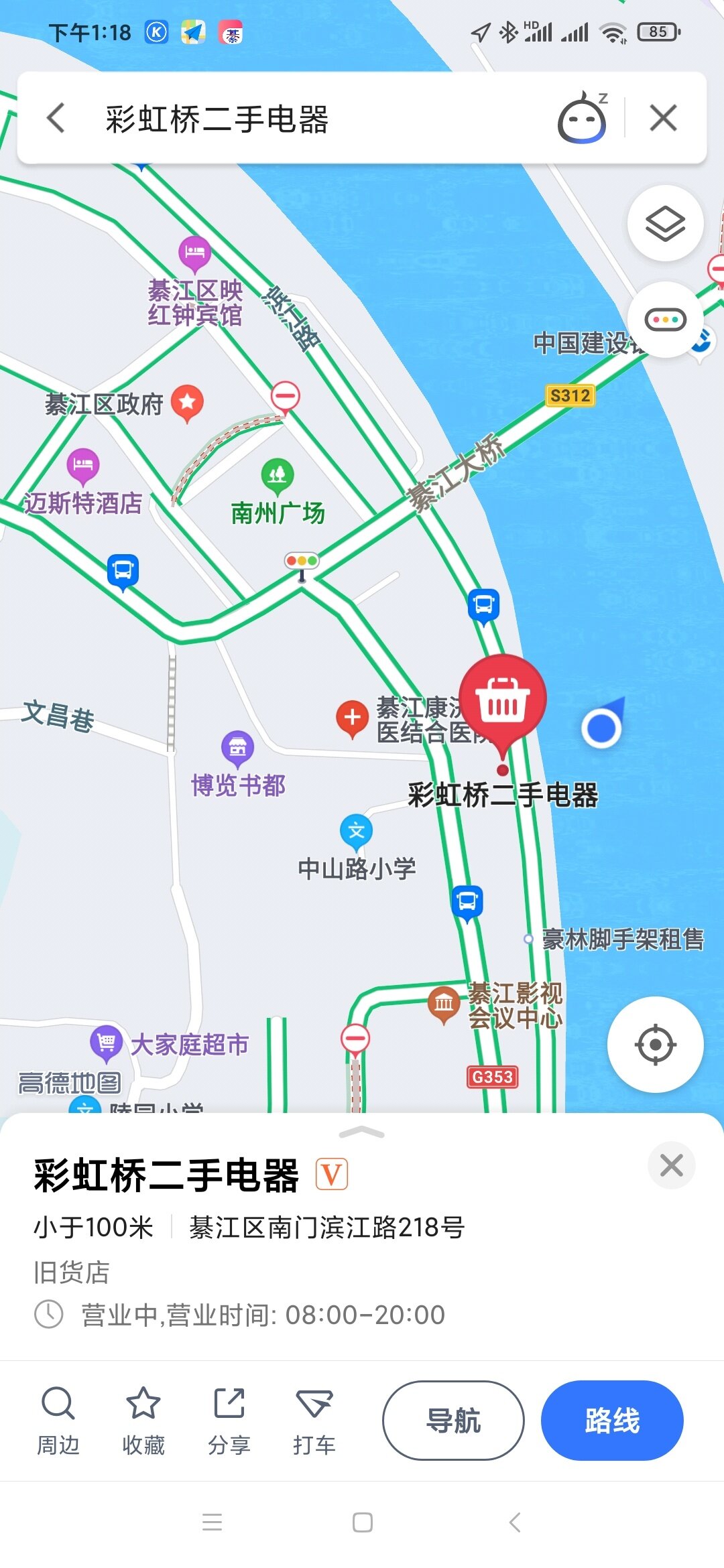724x1568 pixels.
Task: Select the 綦江区政府 star marker
Action: tap(187, 401)
